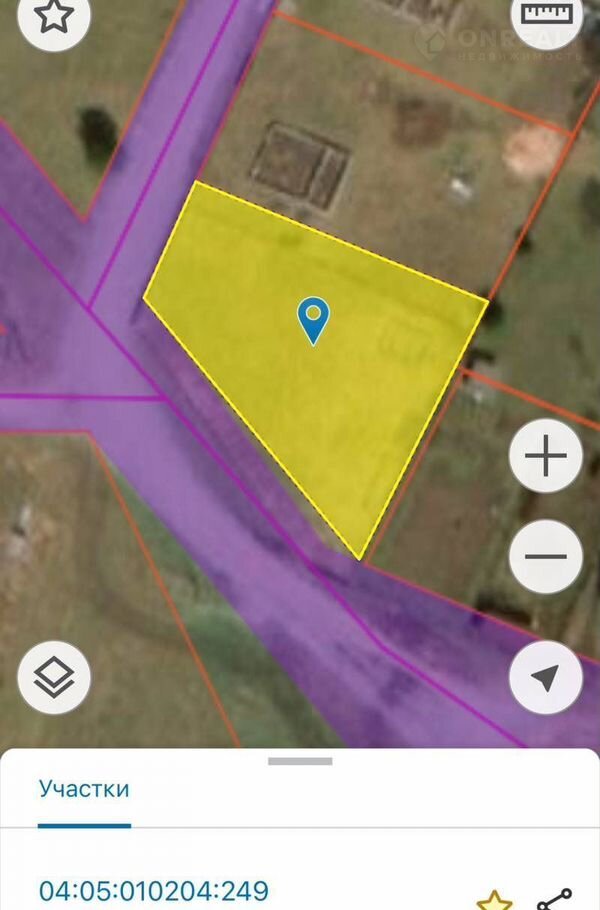Image resolution: width=600 pixels, height=910 pixels.
Task: Center map on my location
Action: (545, 678)
